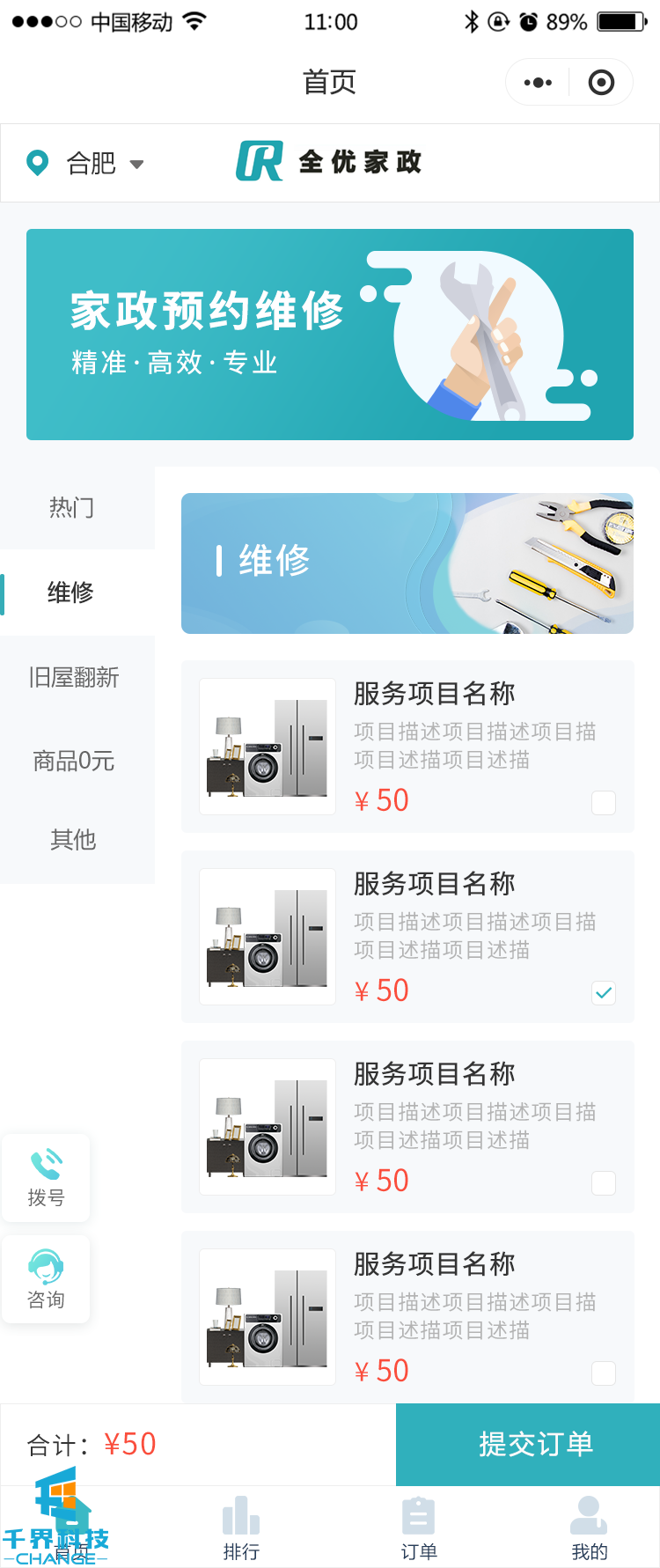Tap the 拨号 phone call button

(x=46, y=1177)
